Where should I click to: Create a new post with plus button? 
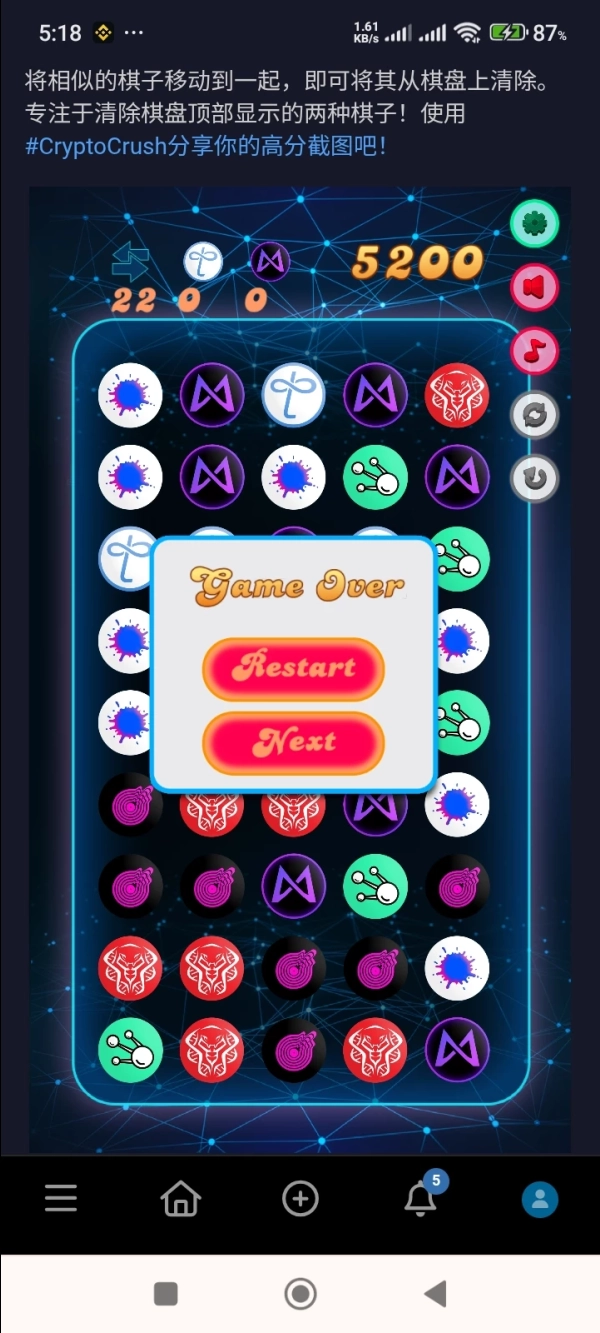(300, 1198)
